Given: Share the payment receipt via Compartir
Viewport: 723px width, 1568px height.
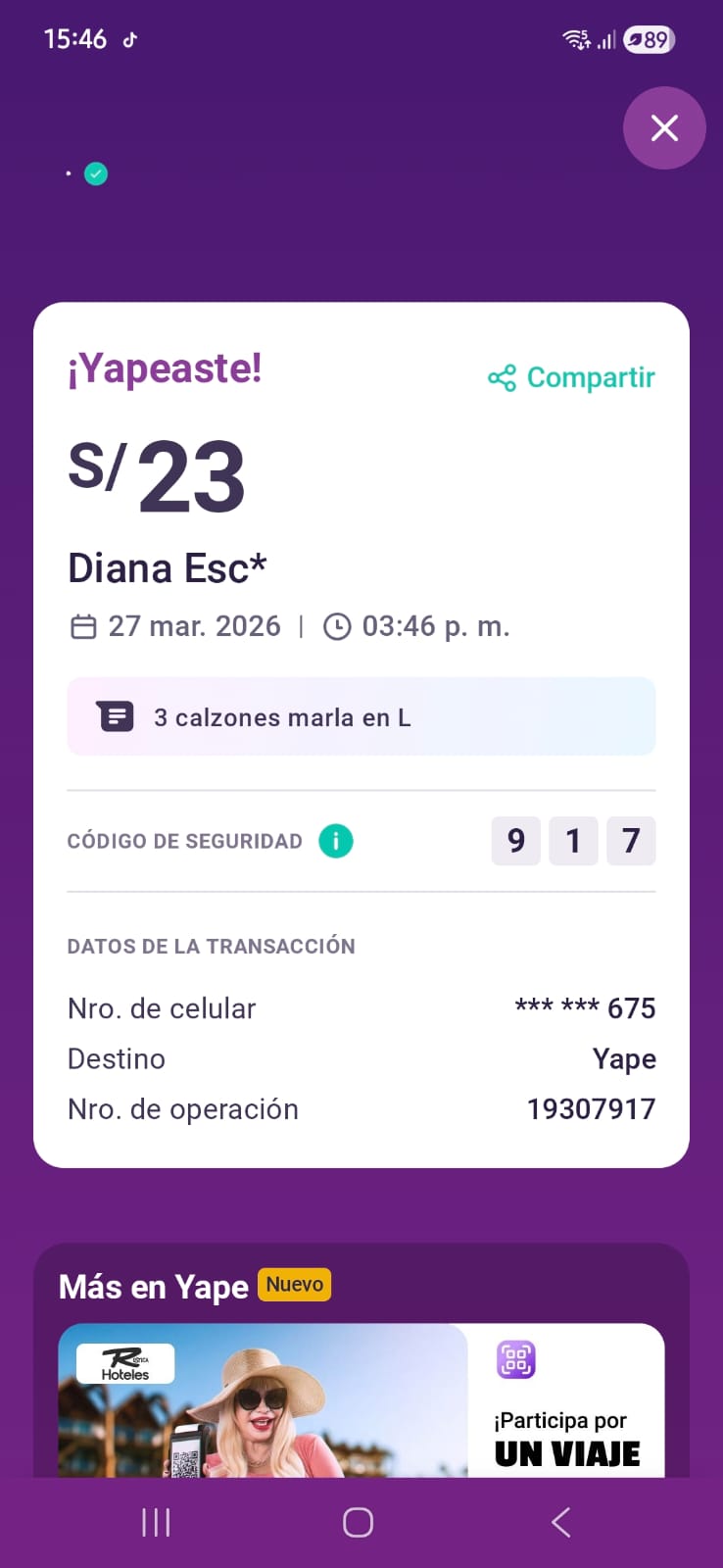Looking at the screenshot, I should pos(572,377).
